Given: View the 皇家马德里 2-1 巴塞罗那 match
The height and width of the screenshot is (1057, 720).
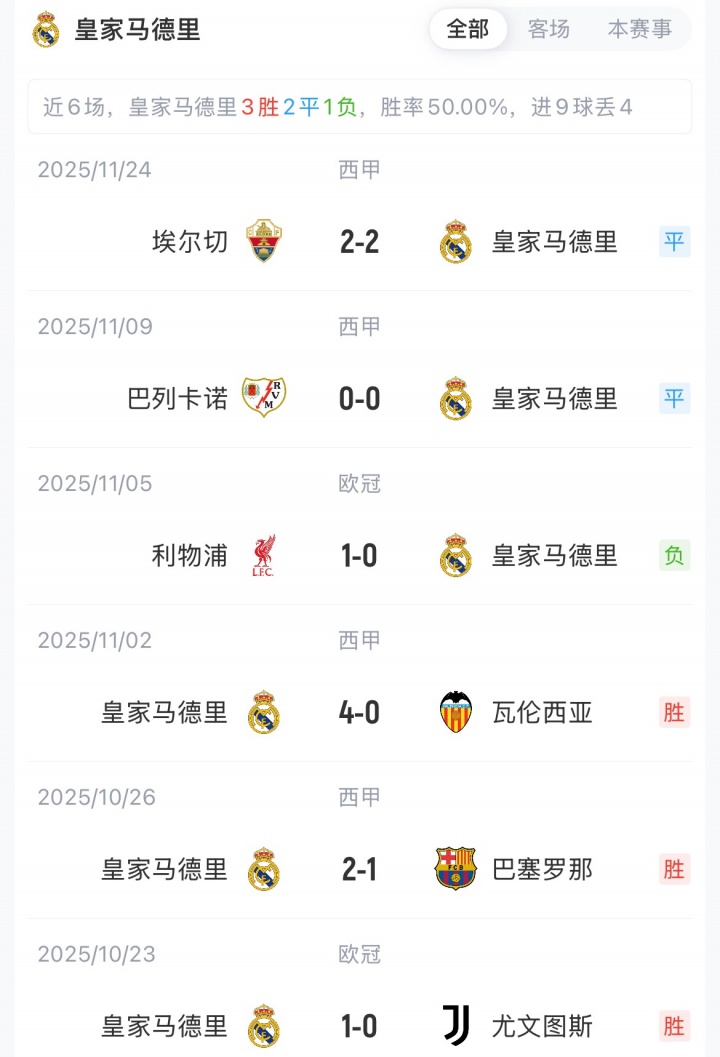Looking at the screenshot, I should (359, 869).
